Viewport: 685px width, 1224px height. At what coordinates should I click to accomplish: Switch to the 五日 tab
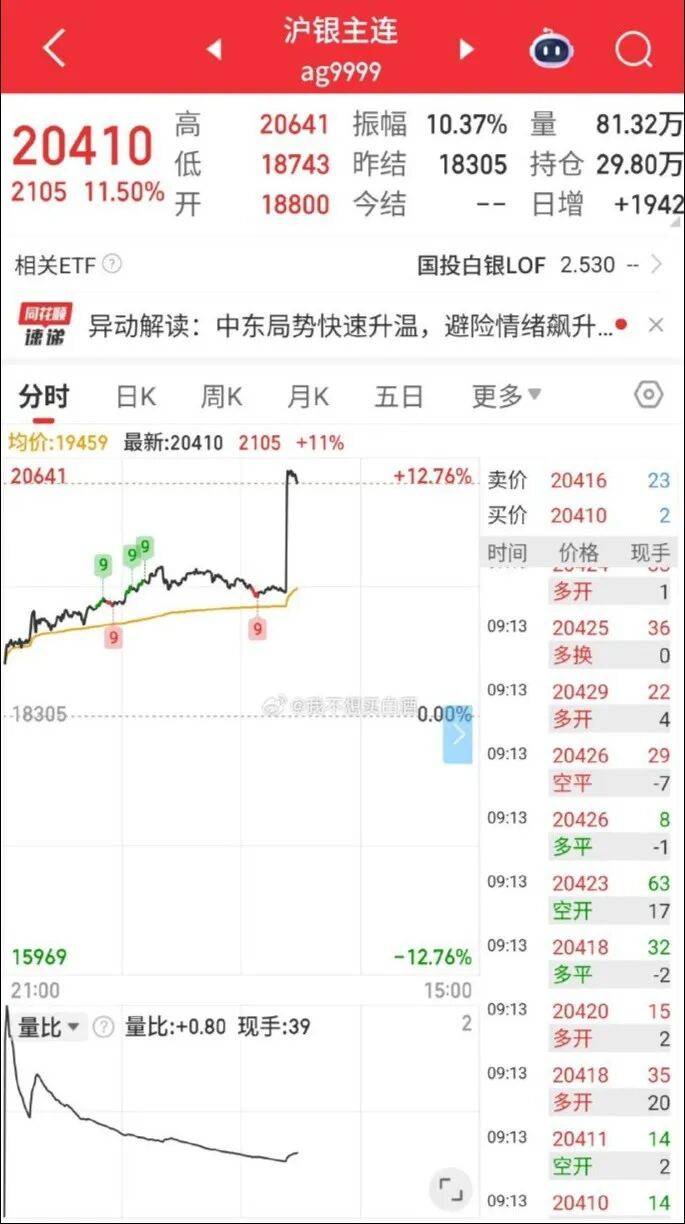tap(398, 397)
